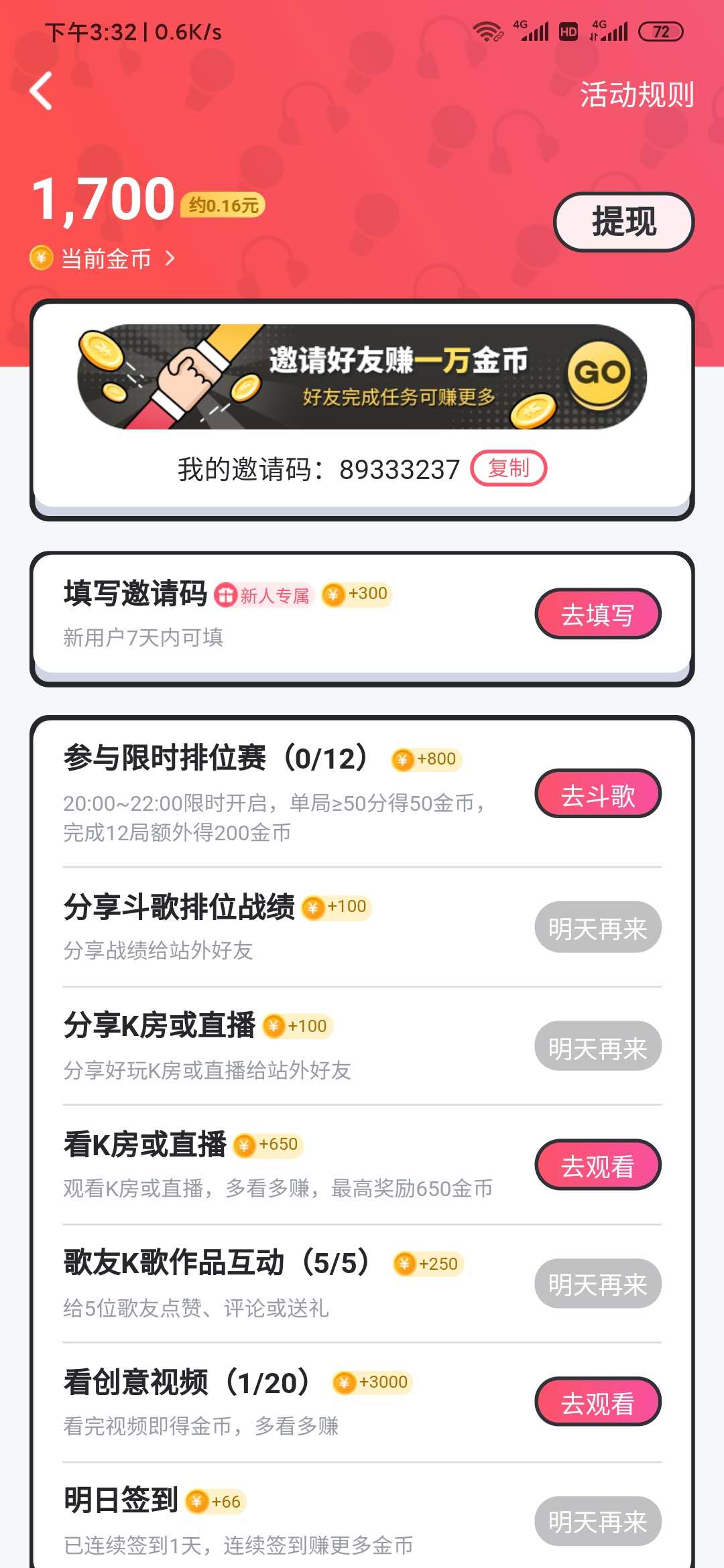Tap 明天再来 for 歌友K歌作品互动
Screen dimensions: 724x1568
coord(597,1284)
